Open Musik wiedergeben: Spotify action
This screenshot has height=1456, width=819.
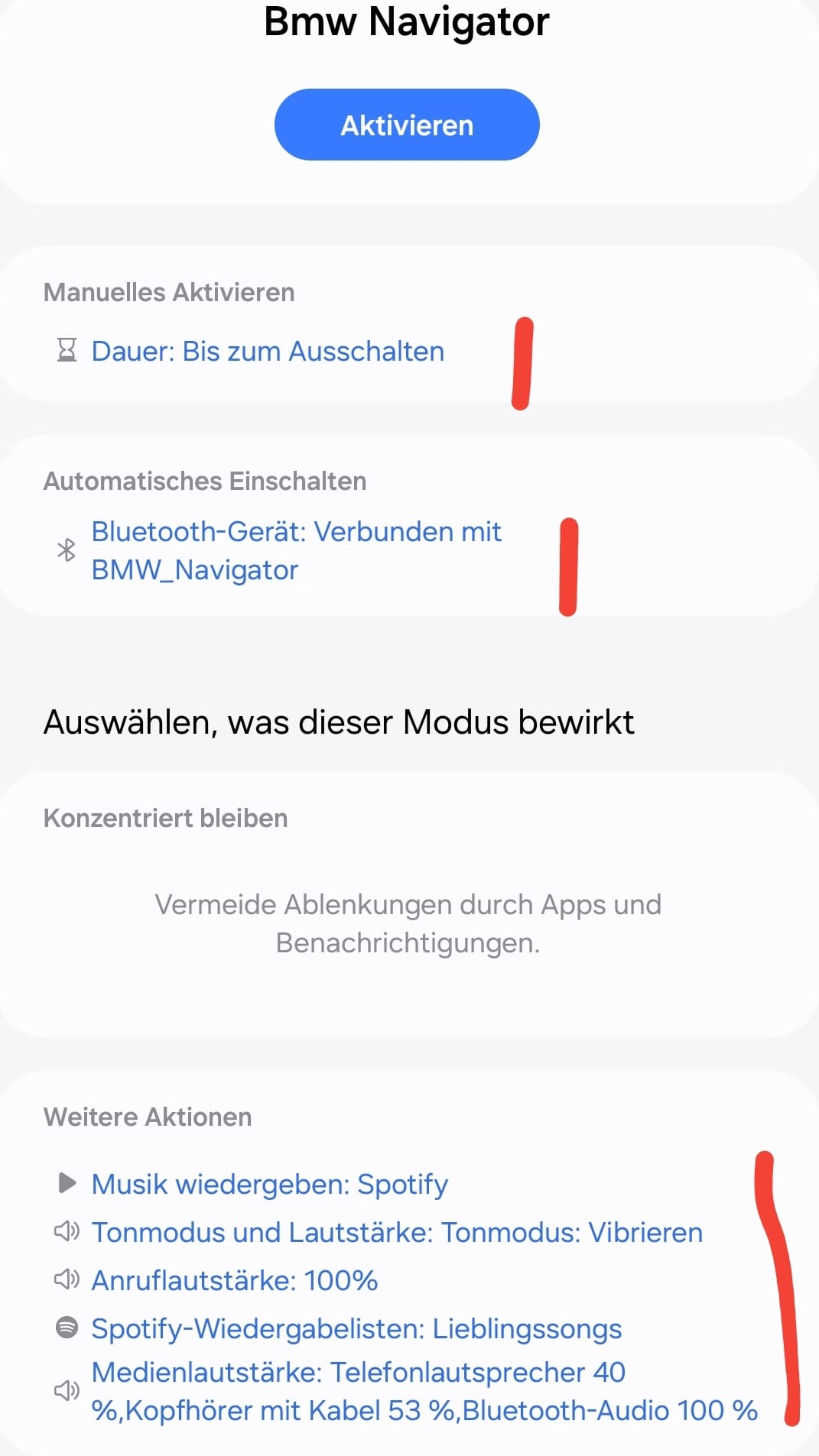(269, 1184)
